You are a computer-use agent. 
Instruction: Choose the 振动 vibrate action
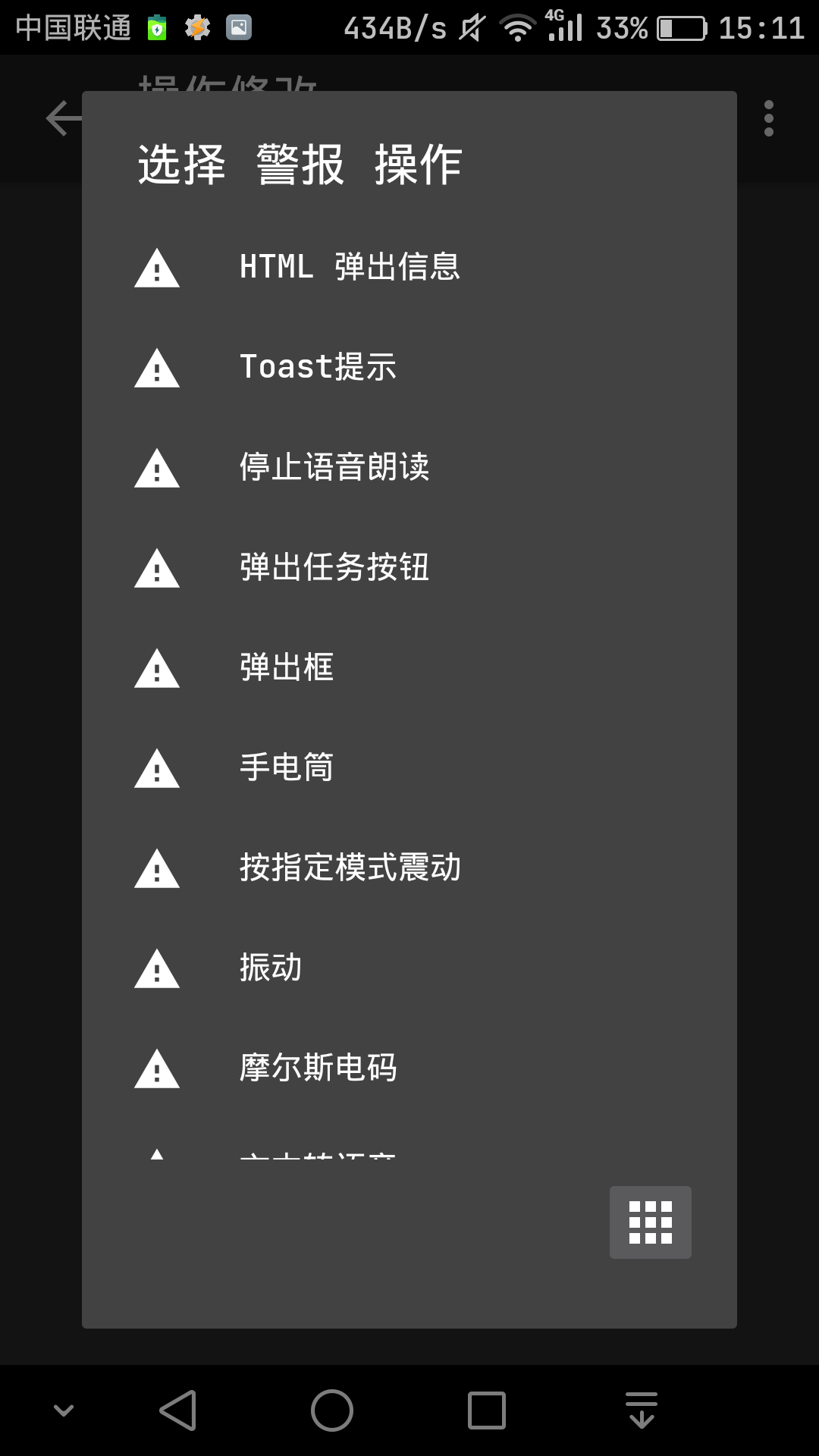click(x=269, y=968)
